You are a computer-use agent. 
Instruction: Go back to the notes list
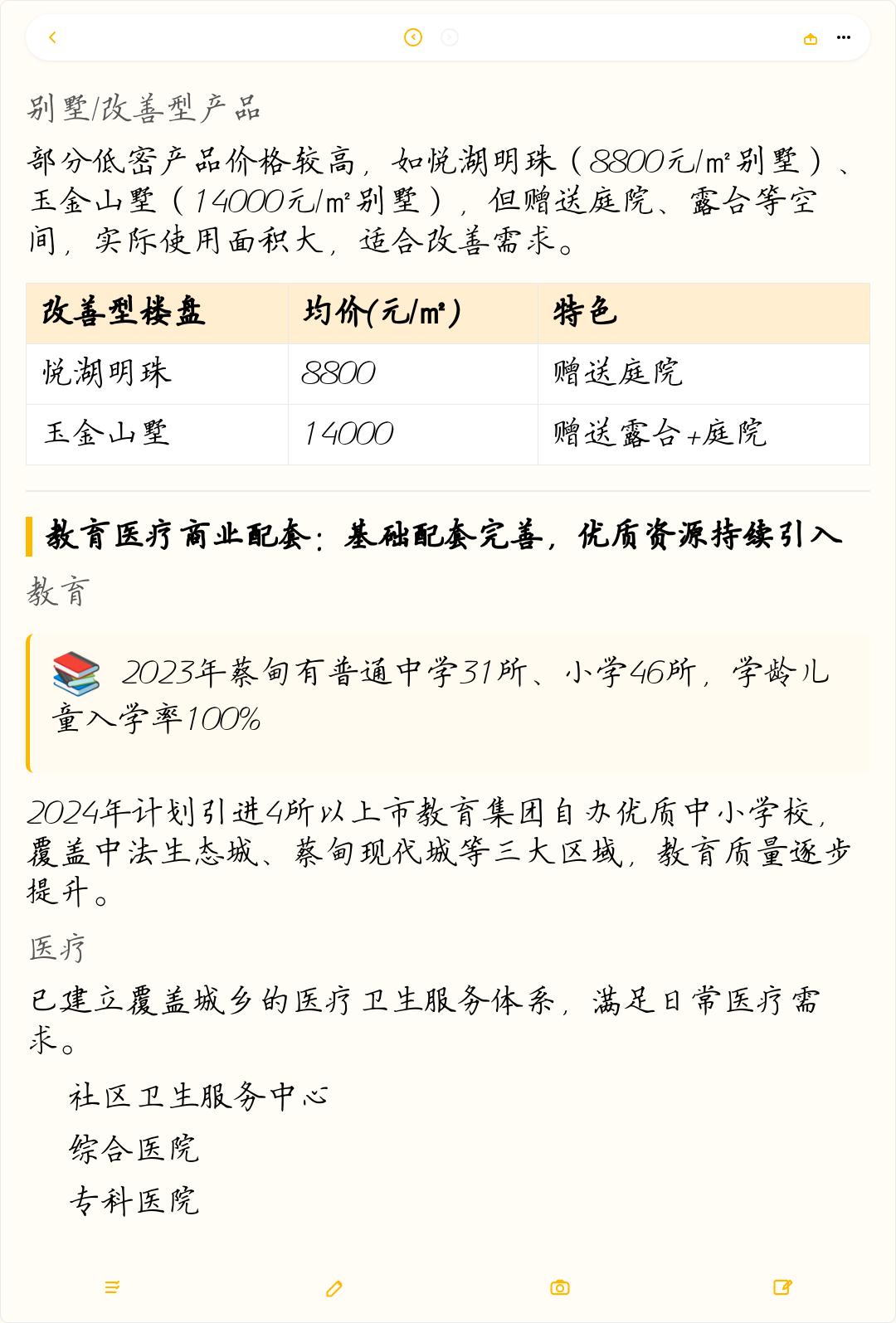point(52,37)
